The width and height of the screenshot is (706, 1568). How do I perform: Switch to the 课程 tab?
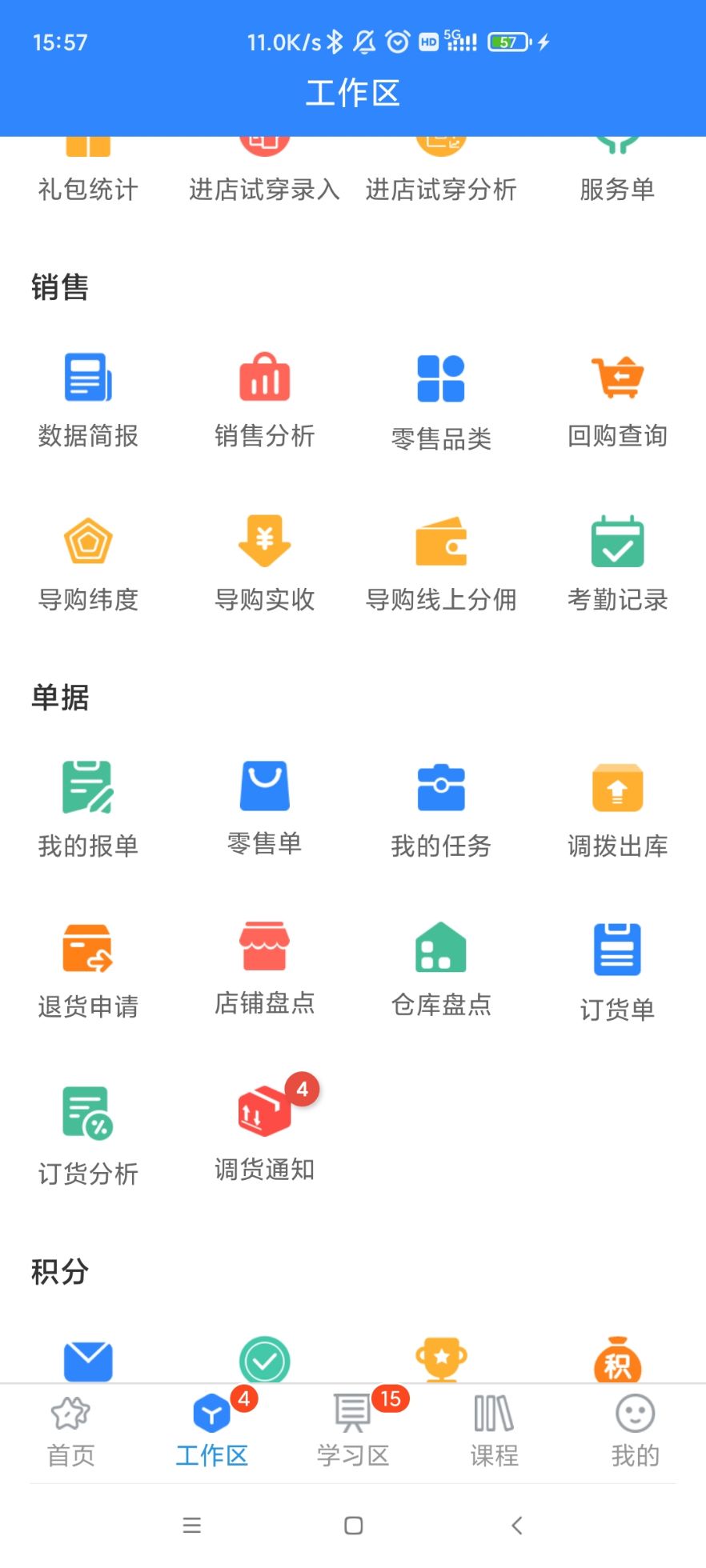[x=494, y=1432]
